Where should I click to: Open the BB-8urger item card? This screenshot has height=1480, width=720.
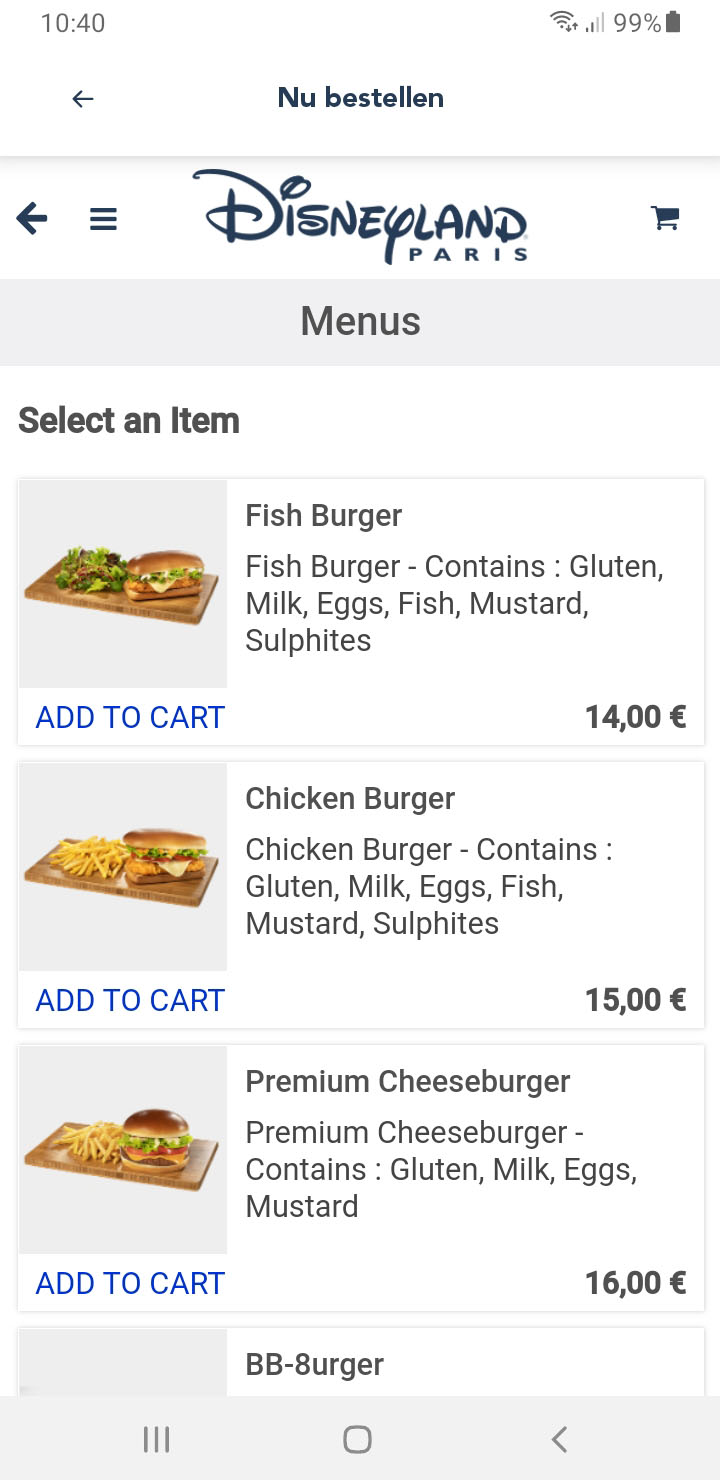[x=361, y=1362]
